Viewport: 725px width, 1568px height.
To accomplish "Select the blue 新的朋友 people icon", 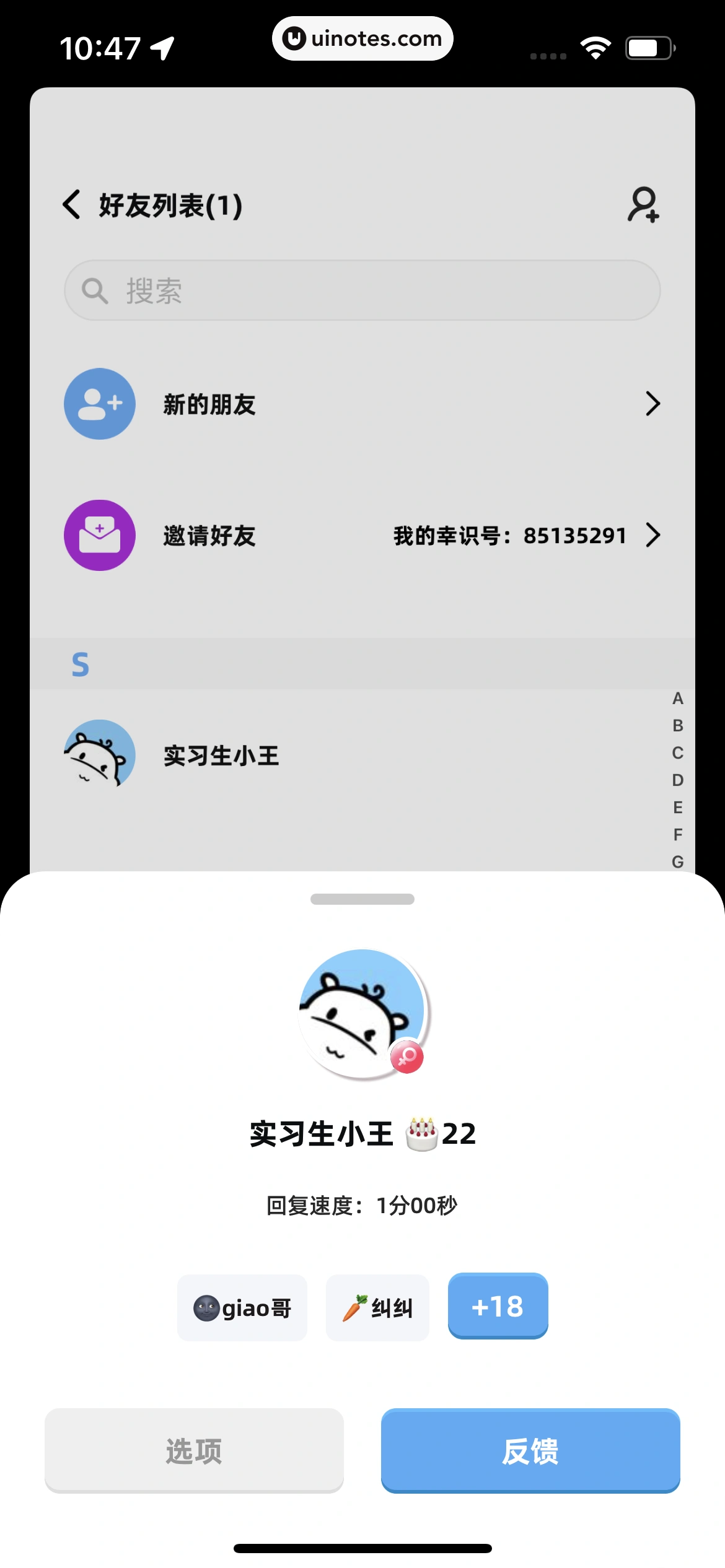I will point(99,403).
